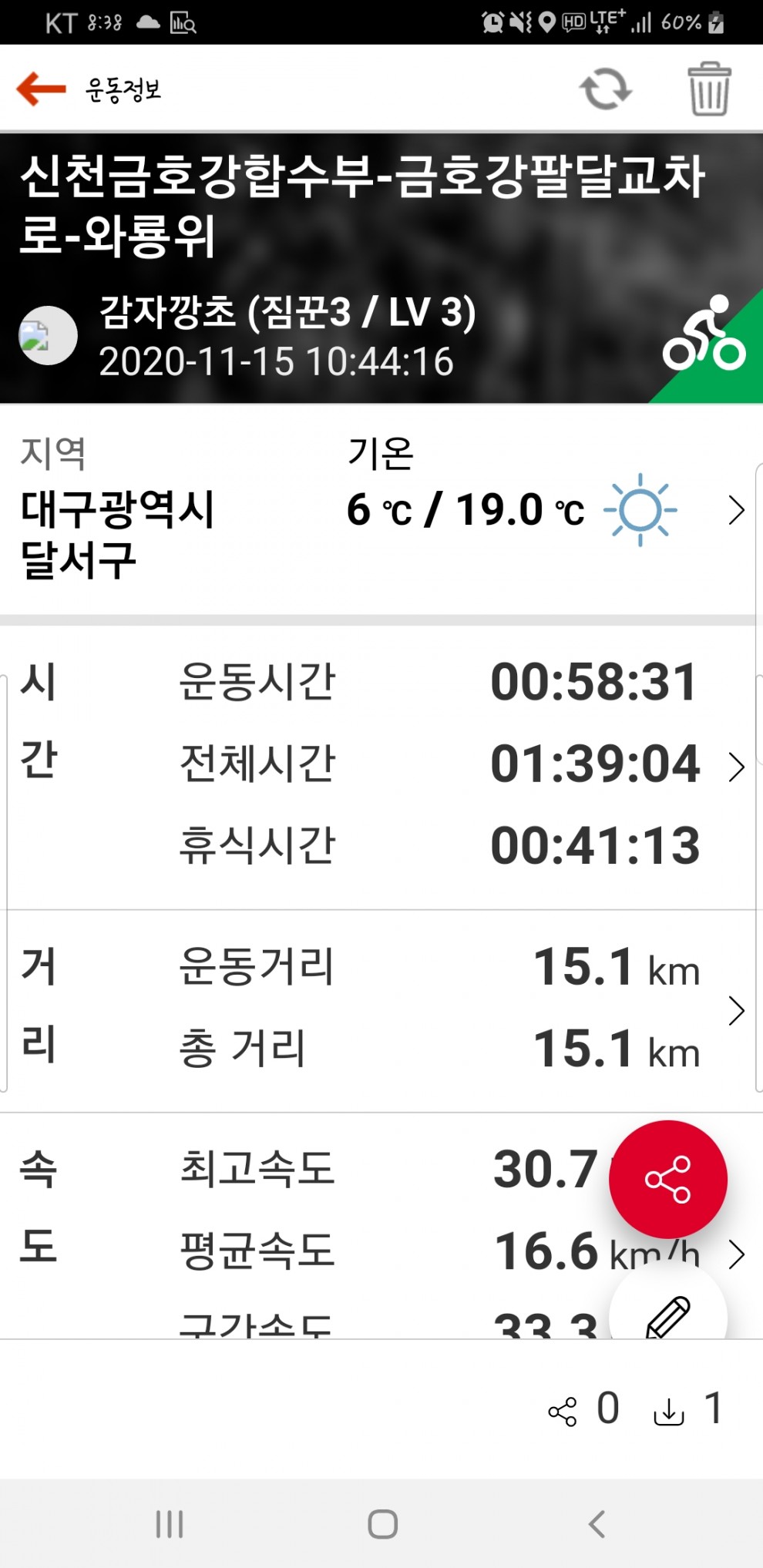Image resolution: width=763 pixels, height=1568 pixels.
Task: Tap the refresh sync icon
Action: (605, 89)
